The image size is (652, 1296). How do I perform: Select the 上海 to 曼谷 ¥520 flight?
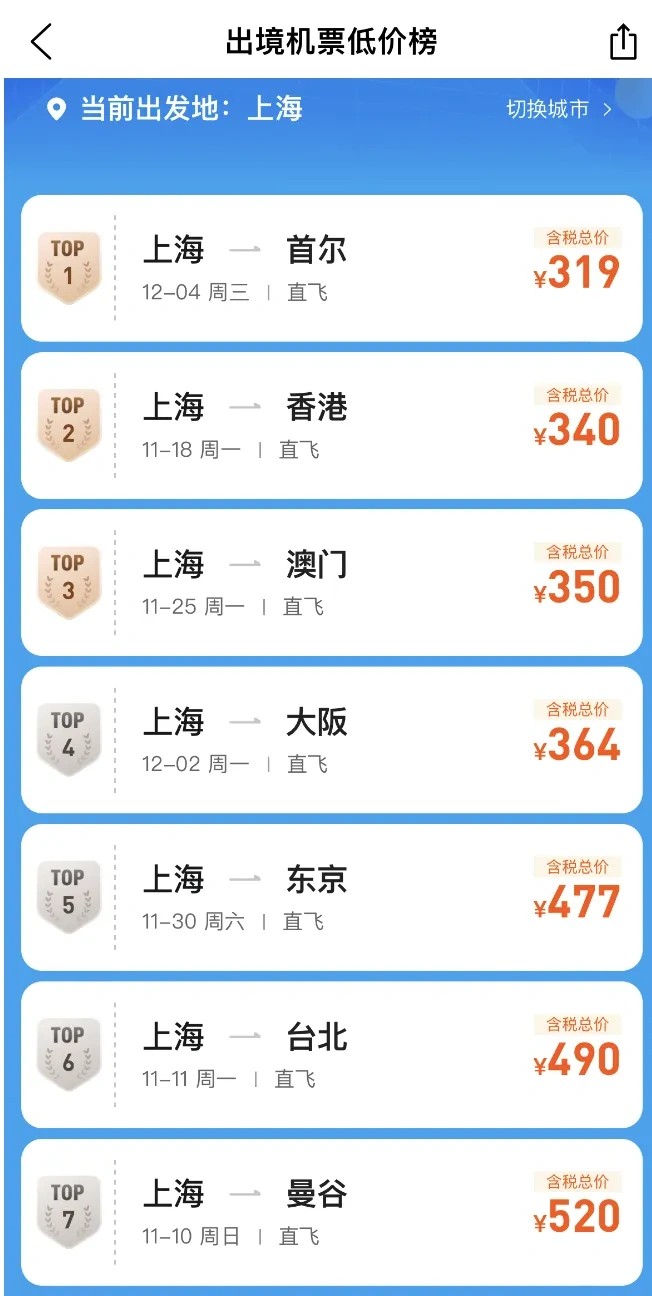[x=332, y=1212]
